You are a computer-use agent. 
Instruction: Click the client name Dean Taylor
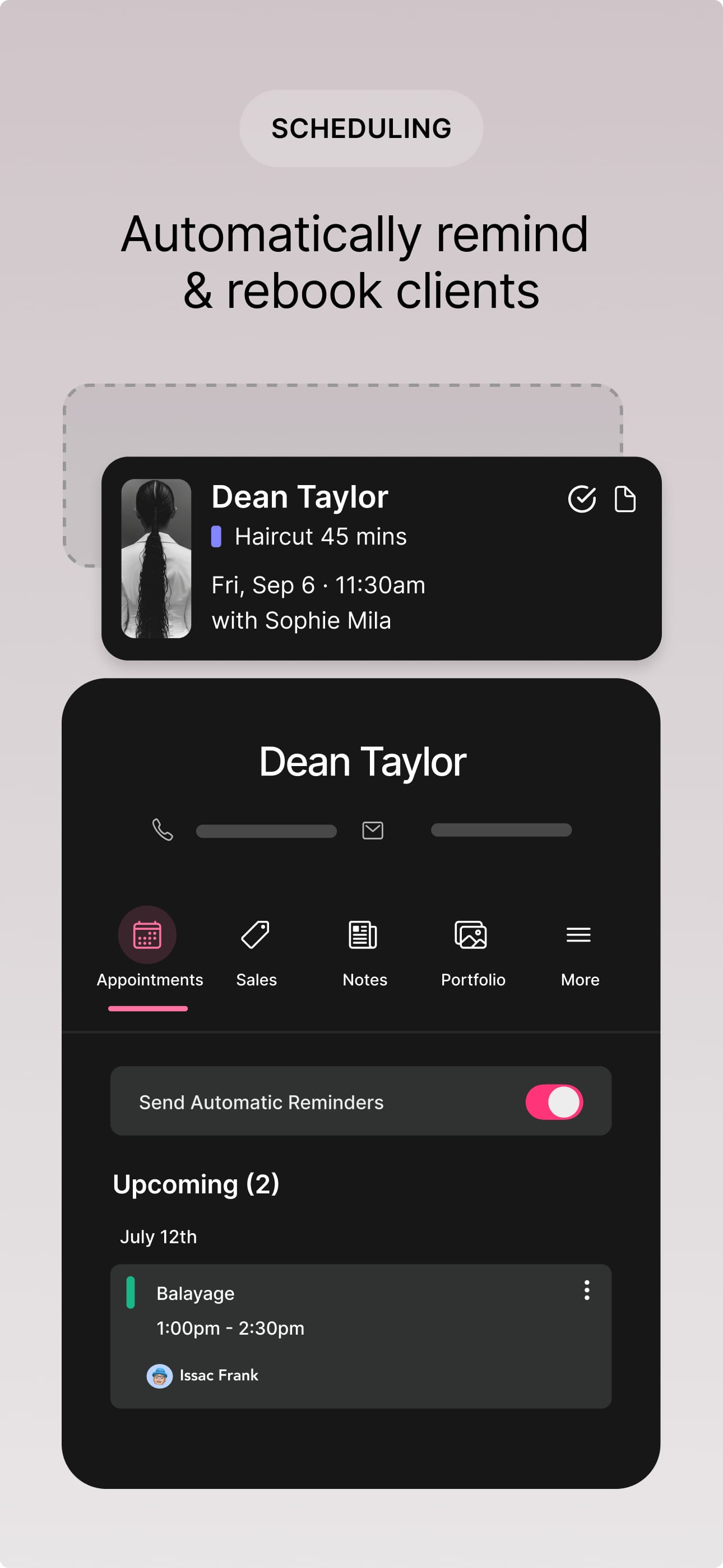[361, 760]
